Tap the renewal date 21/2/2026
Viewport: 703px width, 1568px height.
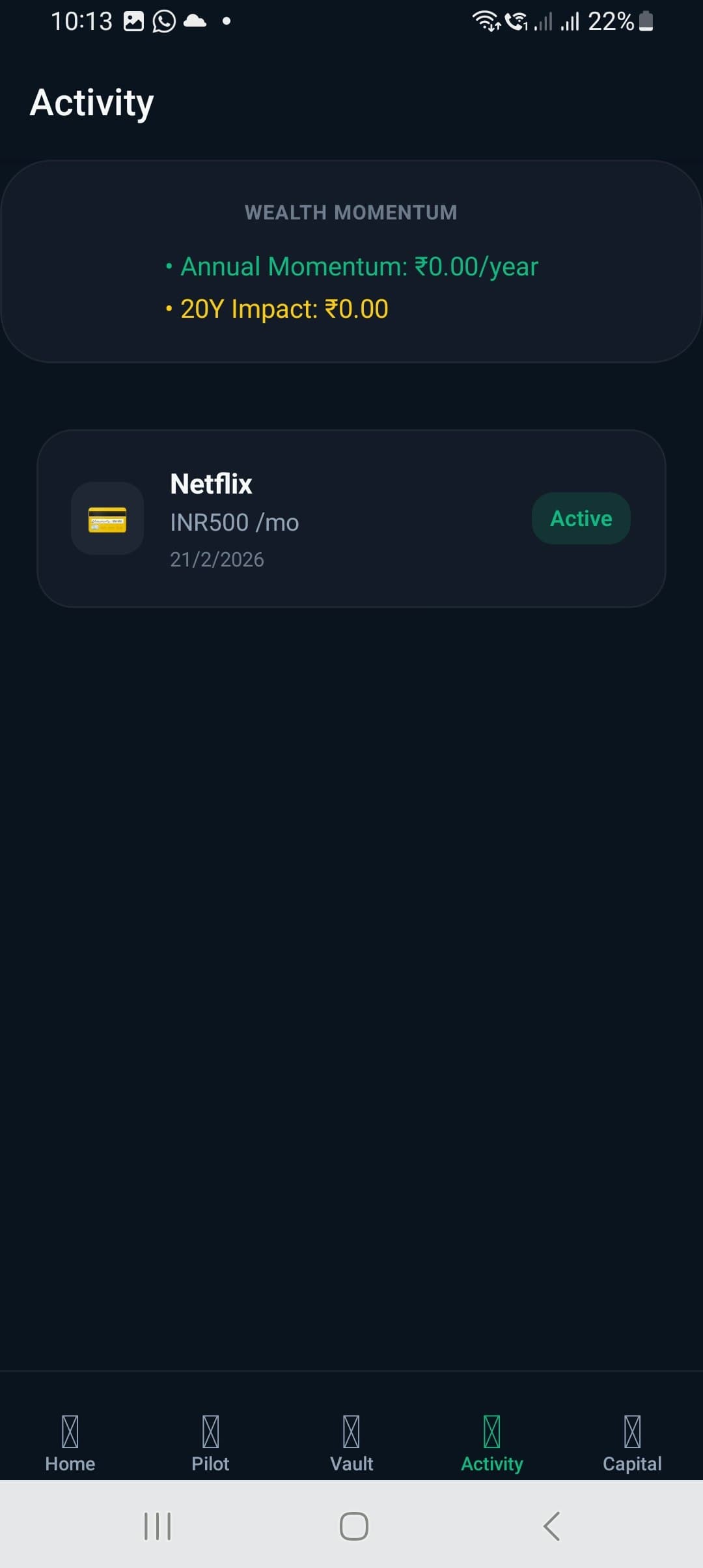(217, 559)
